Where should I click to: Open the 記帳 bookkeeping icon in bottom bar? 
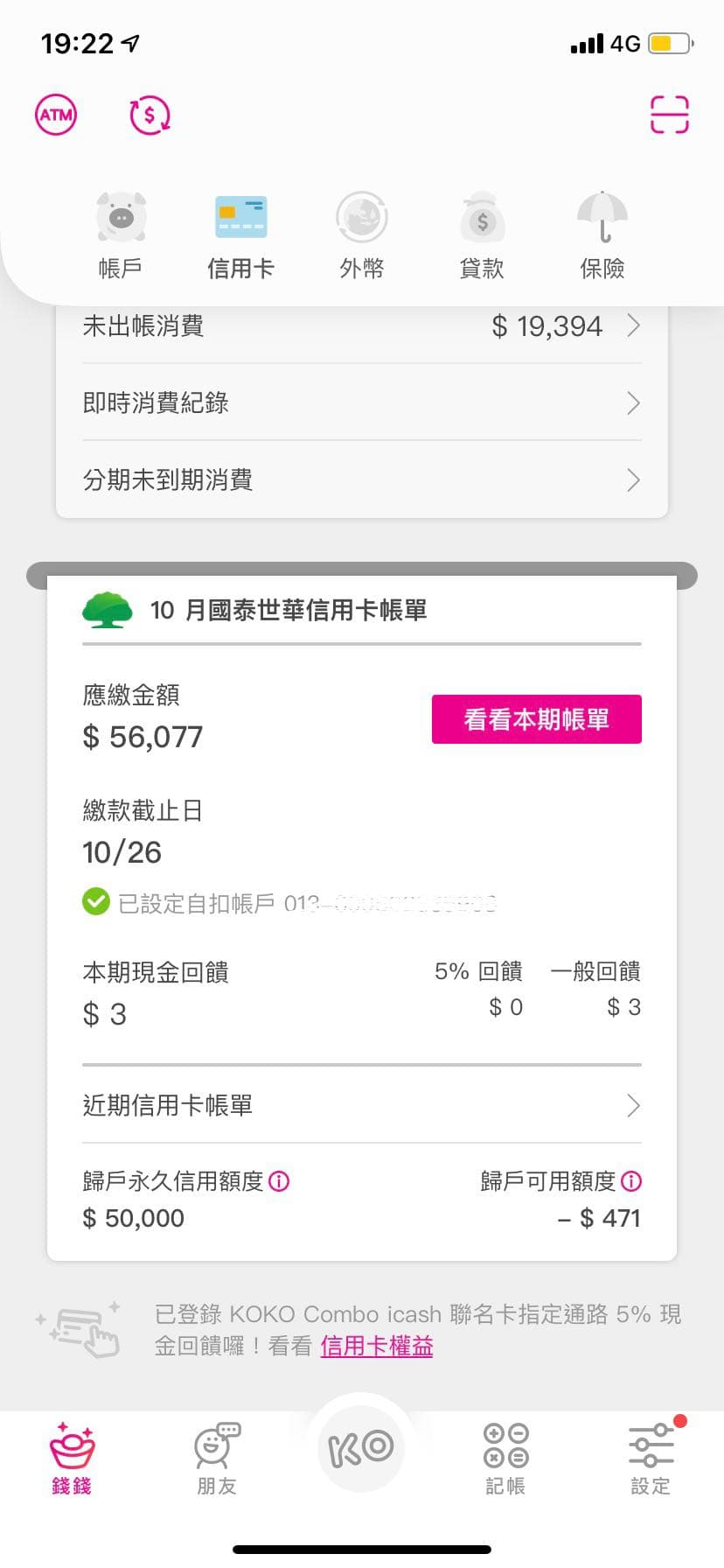(x=505, y=1452)
